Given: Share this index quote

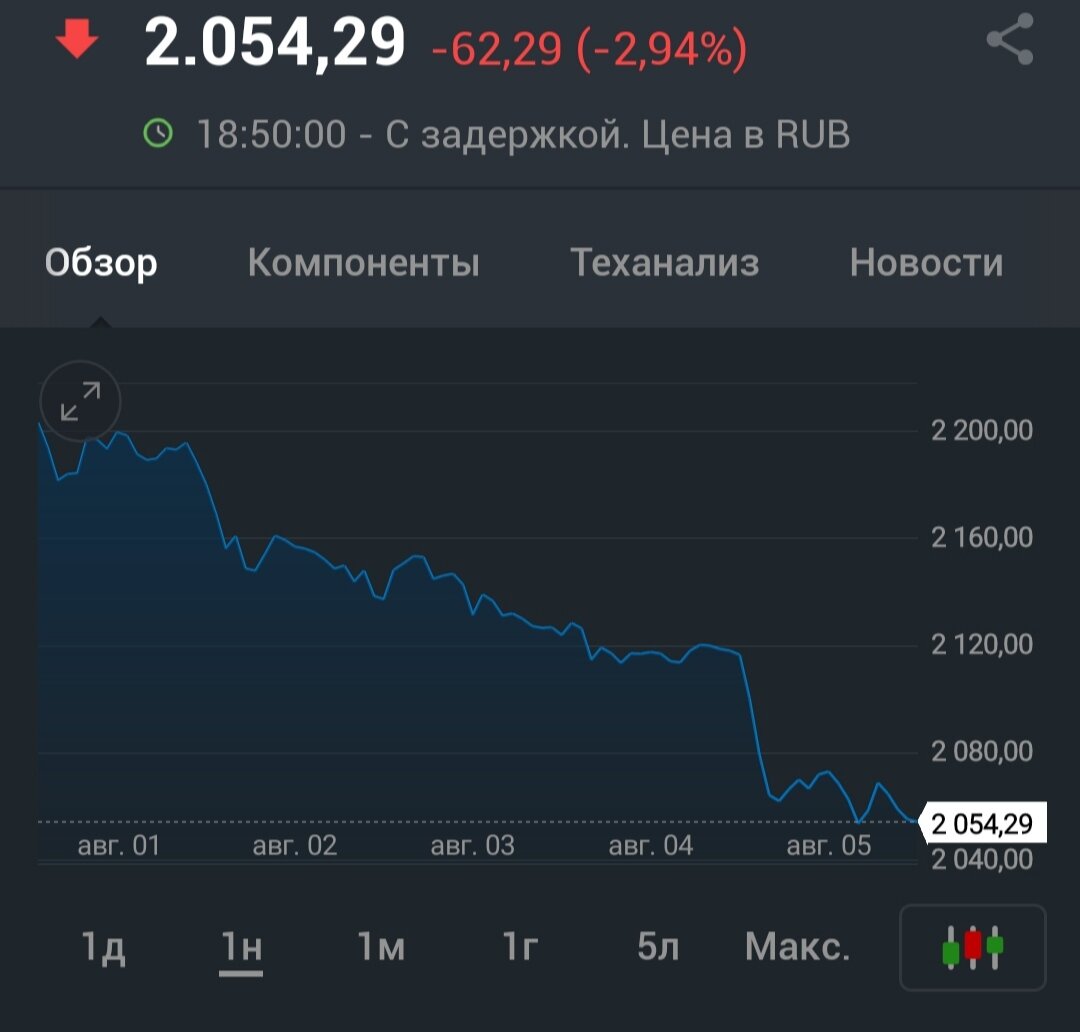Looking at the screenshot, I should tap(1009, 40).
